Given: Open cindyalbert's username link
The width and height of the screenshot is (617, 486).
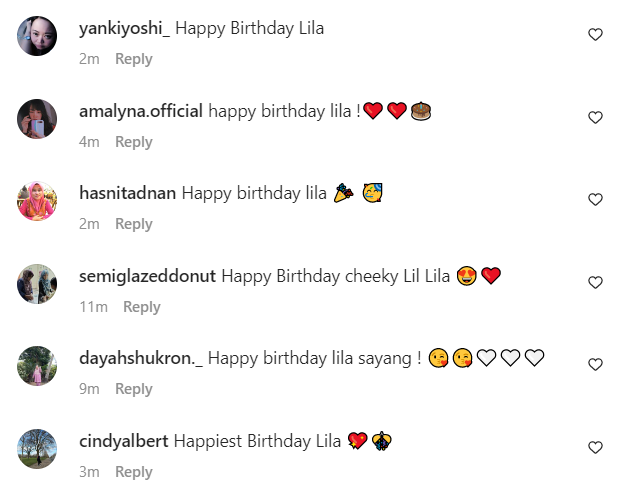Looking at the screenshot, I should pyautogui.click(x=124, y=441).
